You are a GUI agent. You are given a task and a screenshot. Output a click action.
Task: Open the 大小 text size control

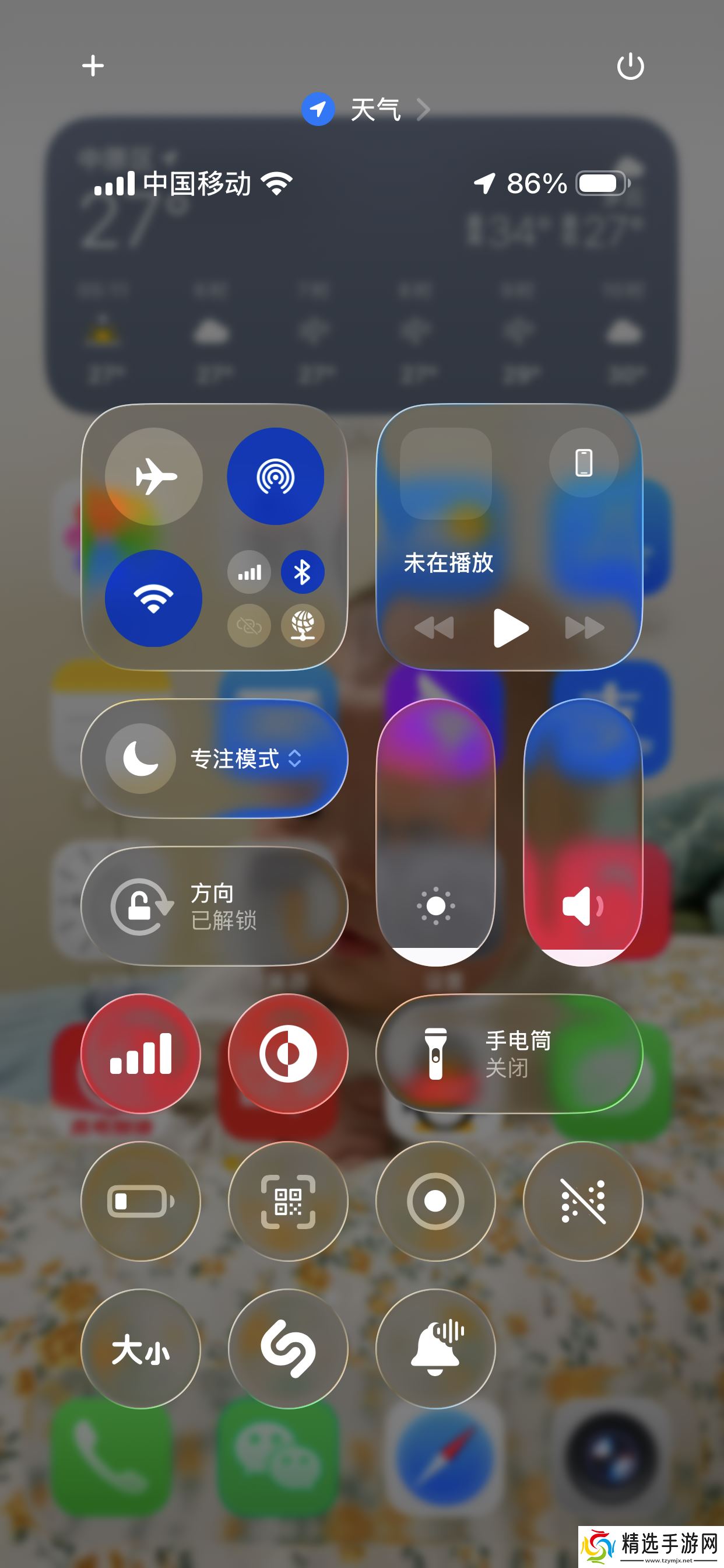tap(140, 1348)
